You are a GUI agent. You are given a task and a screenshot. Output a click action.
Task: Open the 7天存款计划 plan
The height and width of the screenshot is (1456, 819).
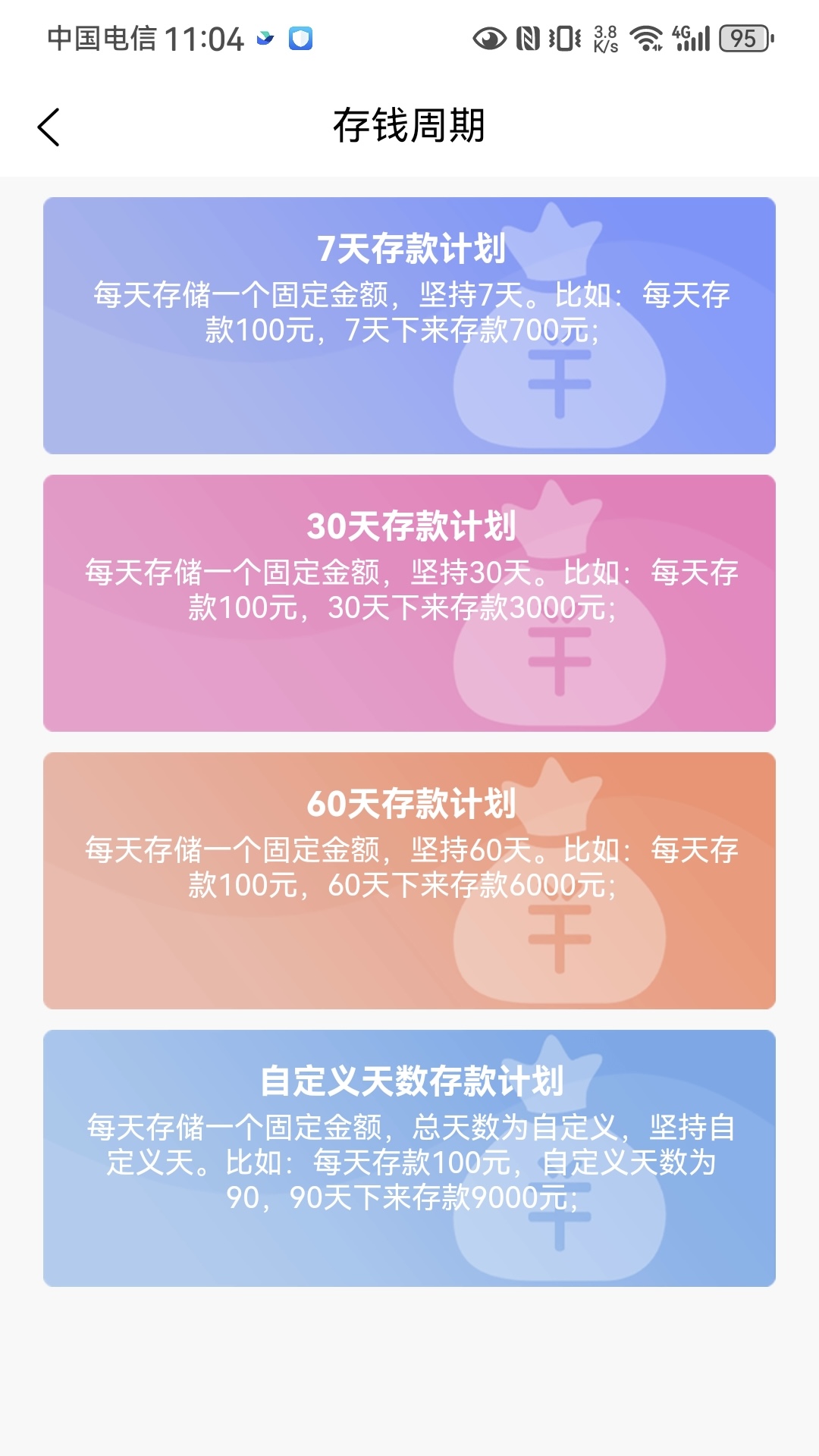point(409,325)
